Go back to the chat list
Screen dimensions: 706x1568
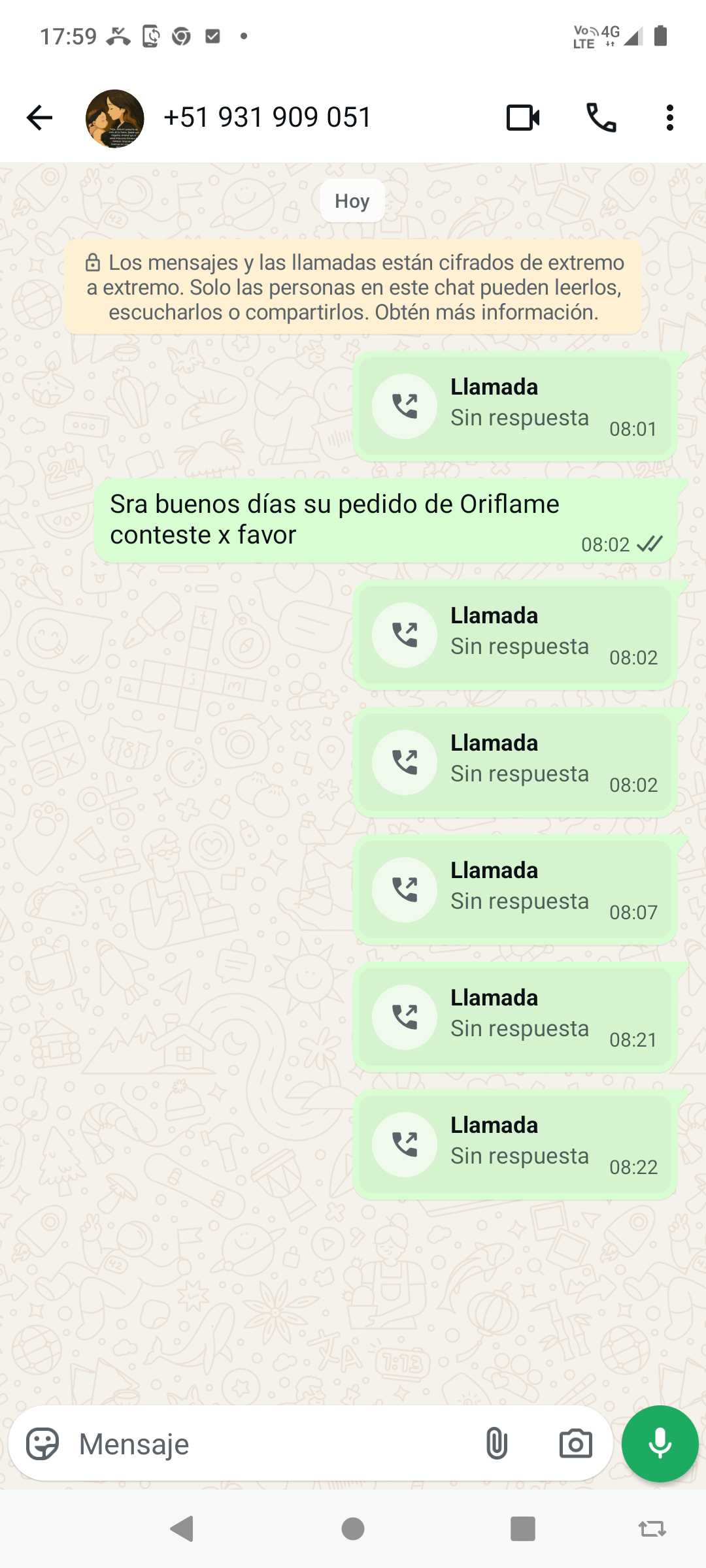point(39,118)
